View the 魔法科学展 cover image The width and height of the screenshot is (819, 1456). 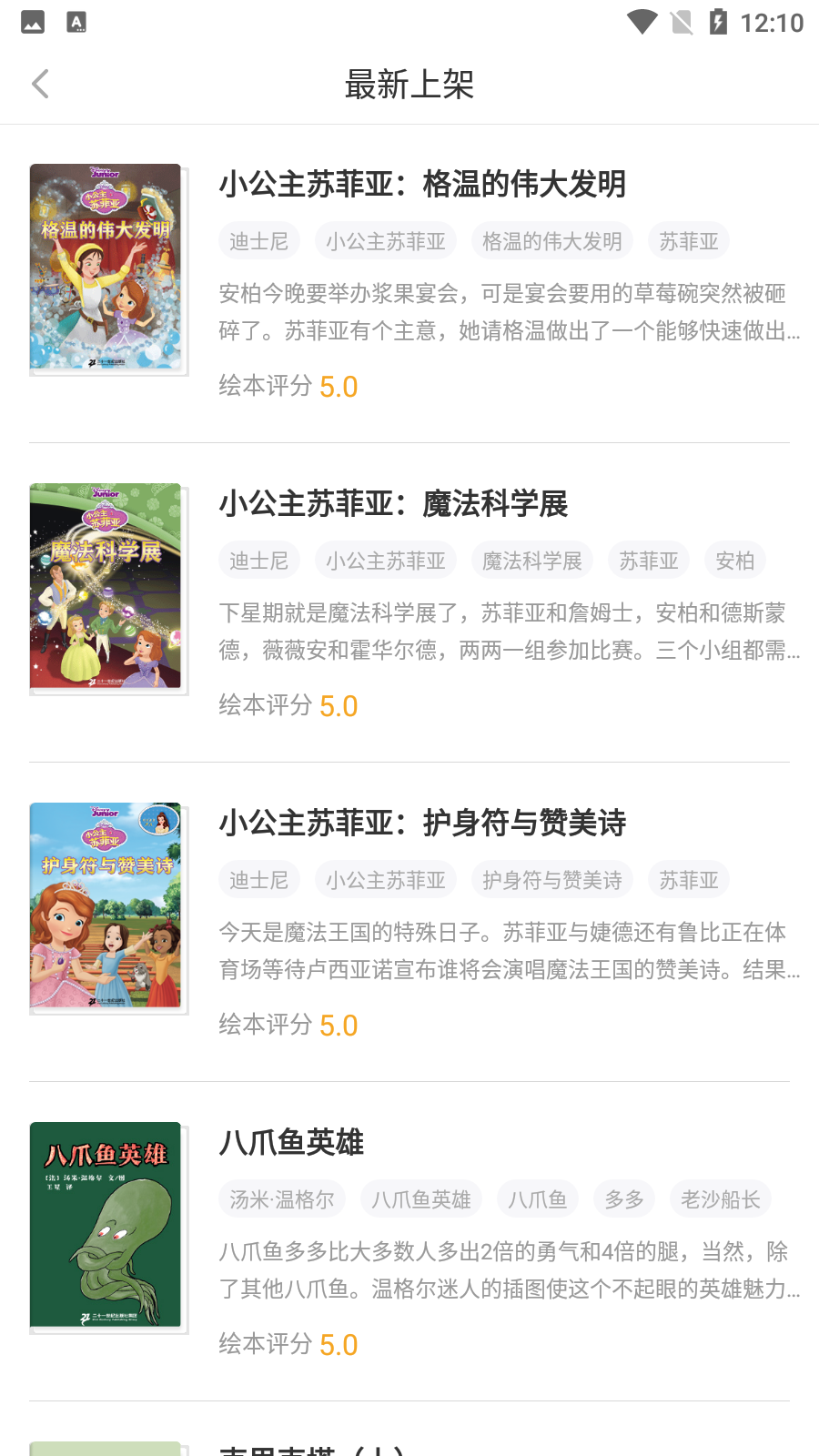click(x=106, y=586)
